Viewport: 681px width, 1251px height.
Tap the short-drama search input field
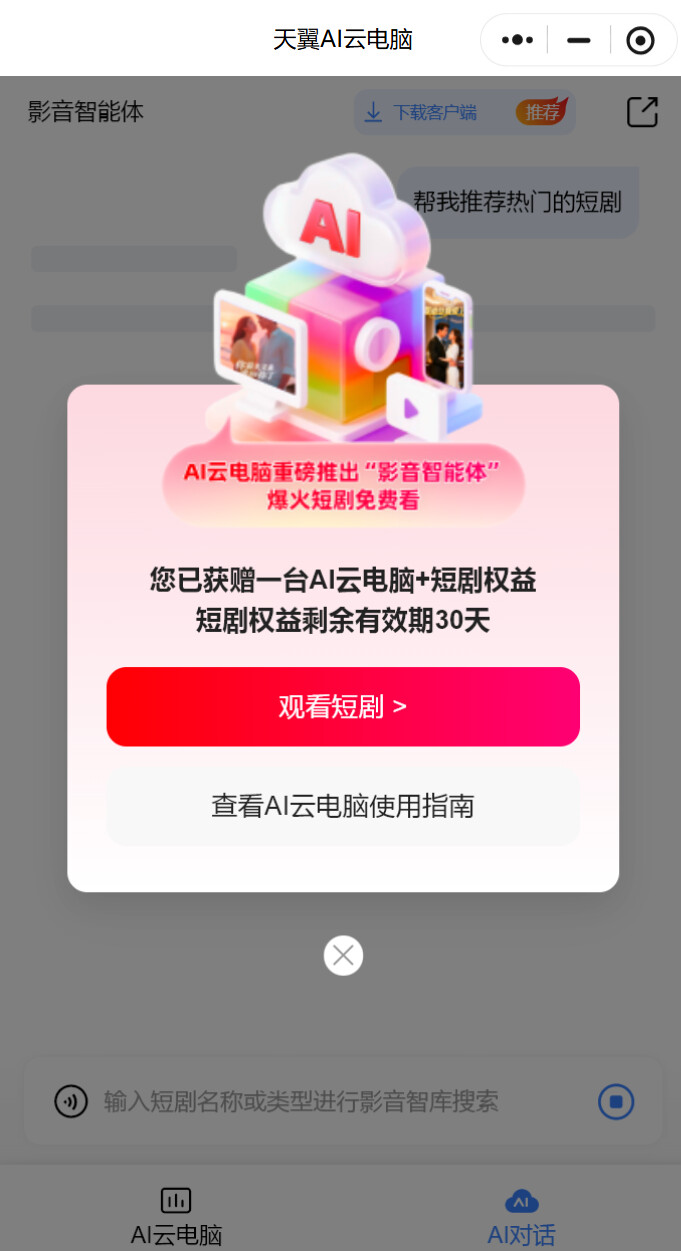[343, 1102]
